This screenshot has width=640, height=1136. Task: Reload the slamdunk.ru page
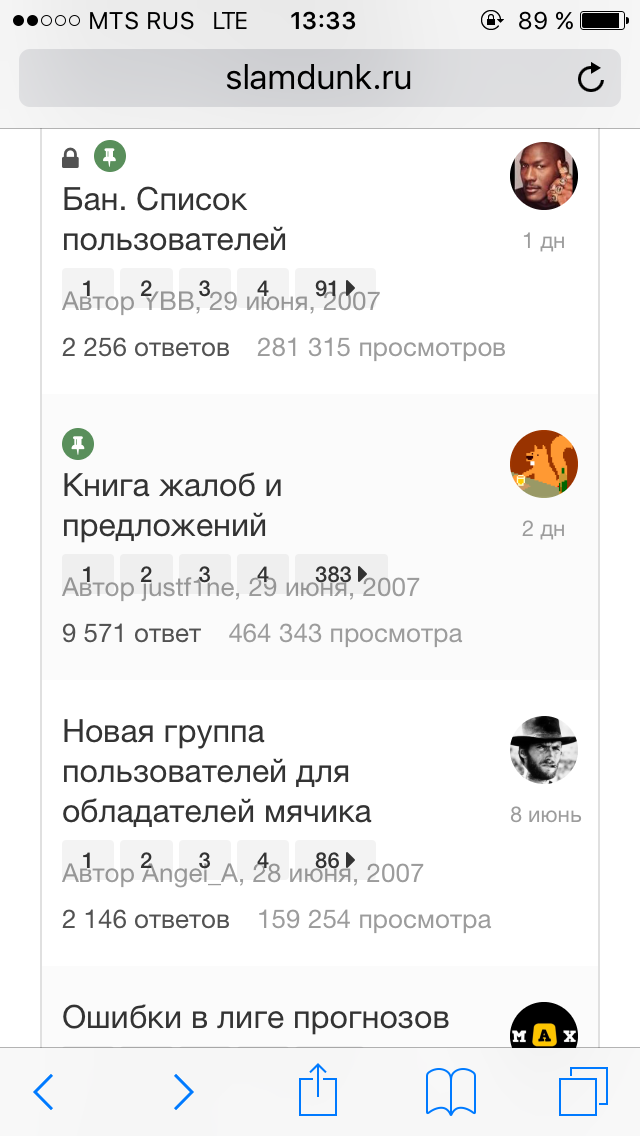(x=590, y=78)
